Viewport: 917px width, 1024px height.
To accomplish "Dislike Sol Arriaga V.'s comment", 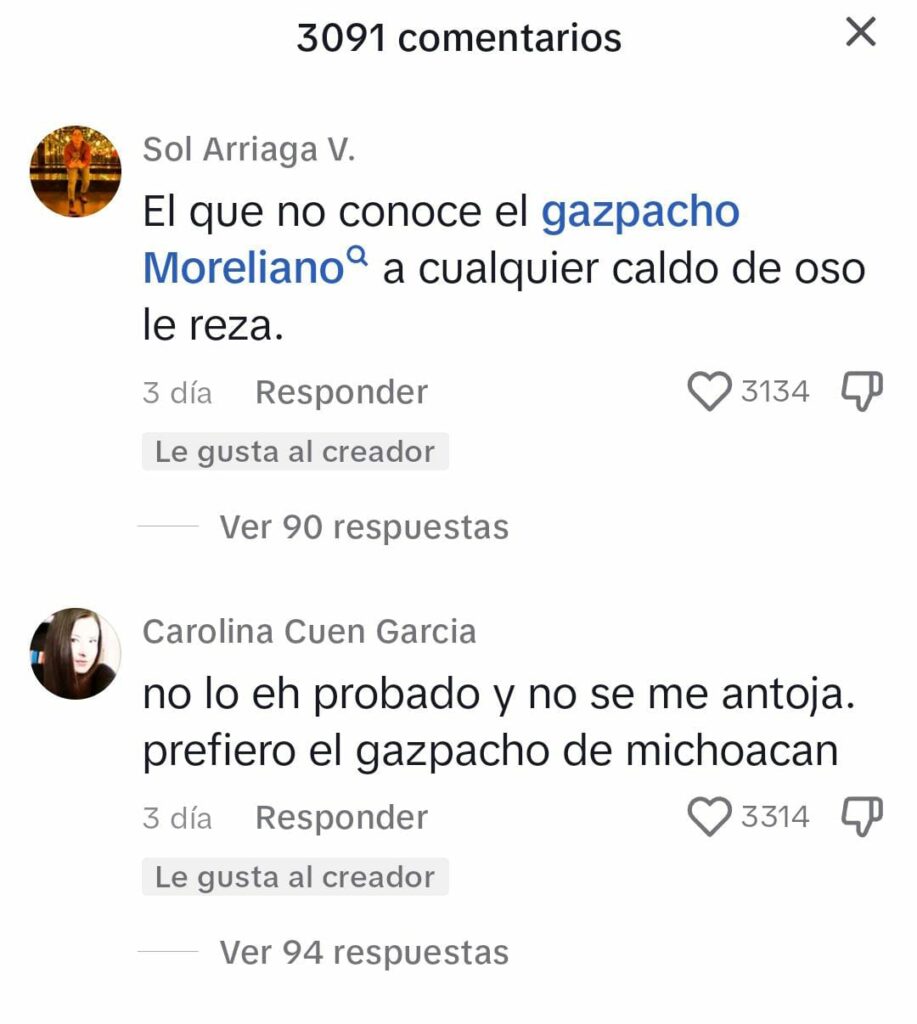I will pos(861,392).
